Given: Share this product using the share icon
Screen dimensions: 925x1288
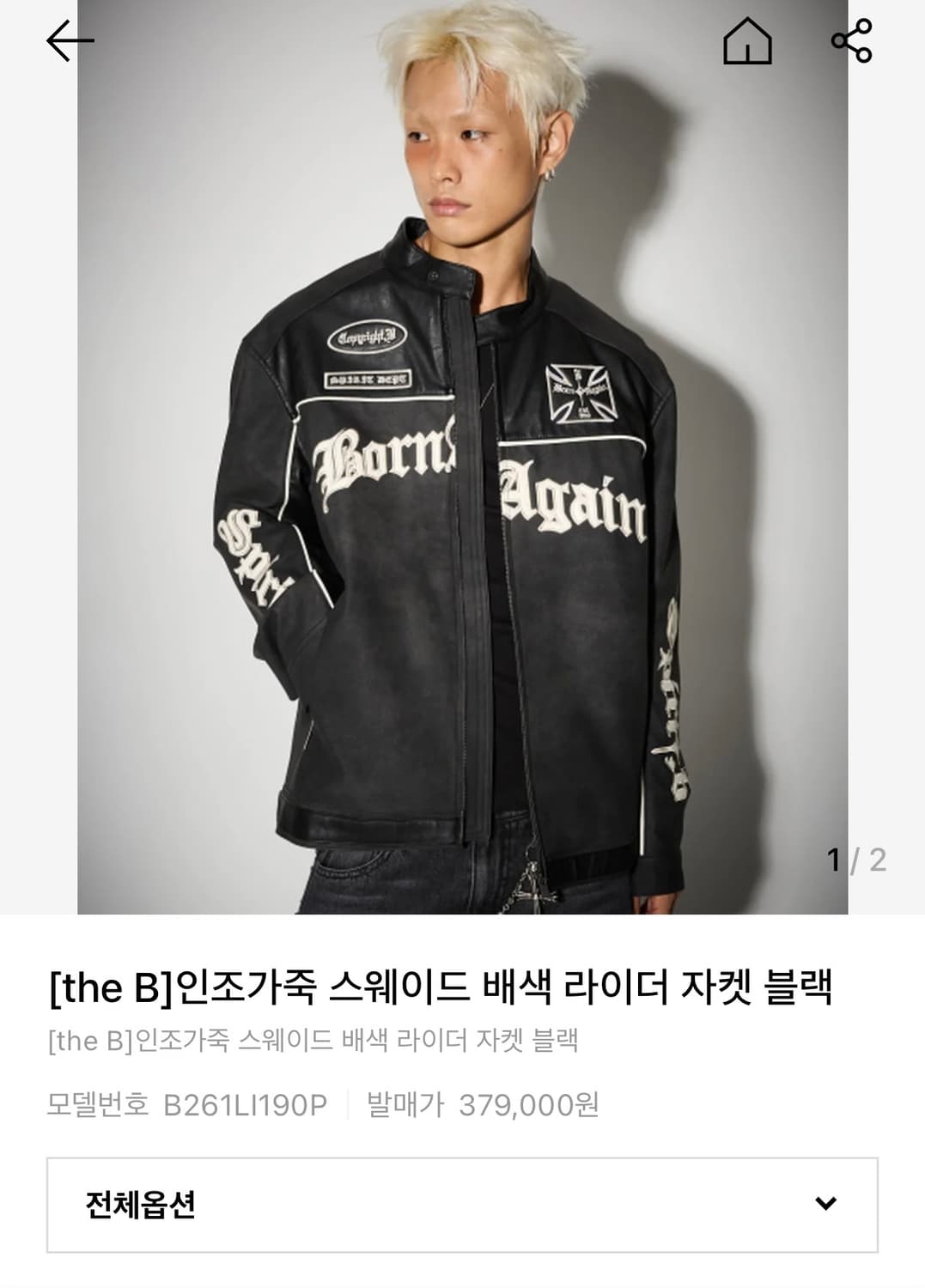Looking at the screenshot, I should 849,43.
